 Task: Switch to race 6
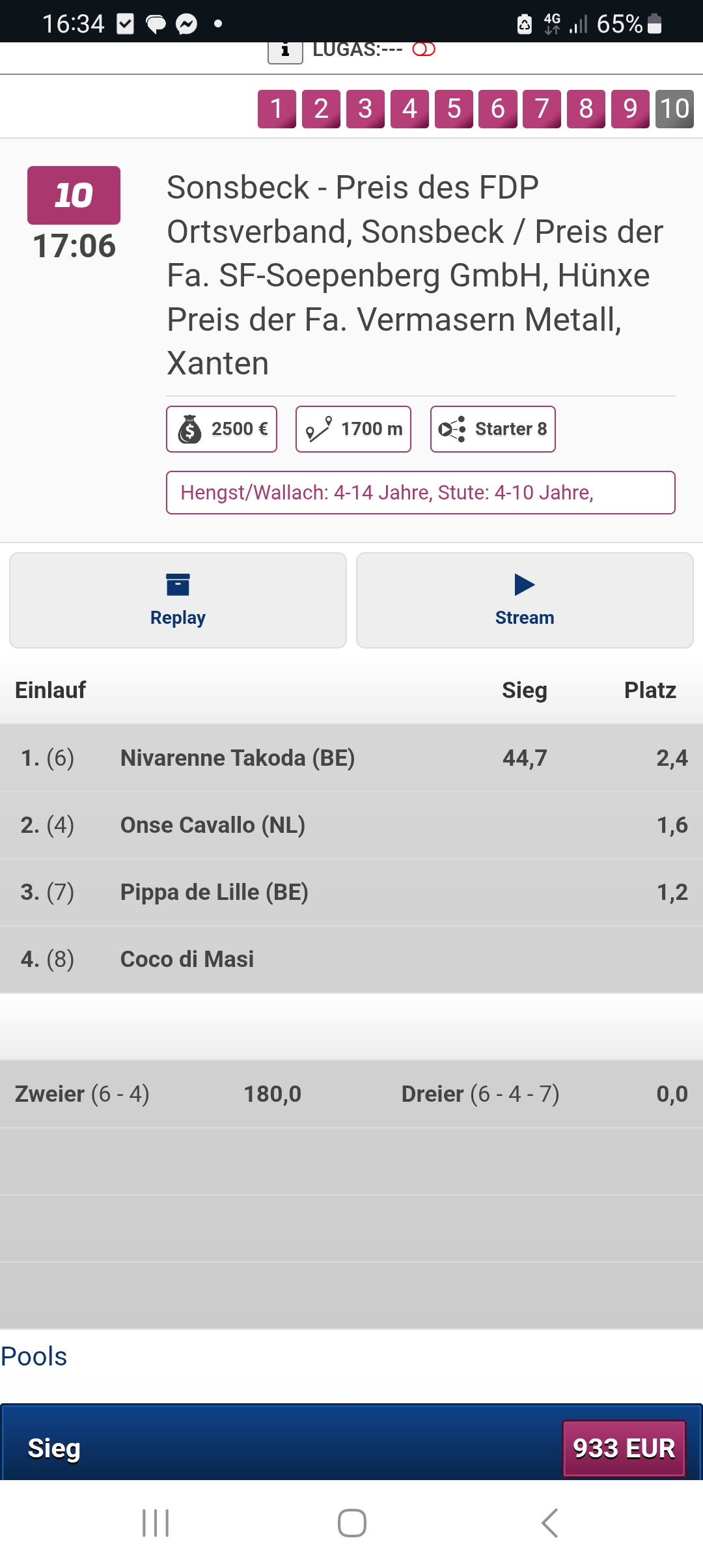pyautogui.click(x=498, y=109)
